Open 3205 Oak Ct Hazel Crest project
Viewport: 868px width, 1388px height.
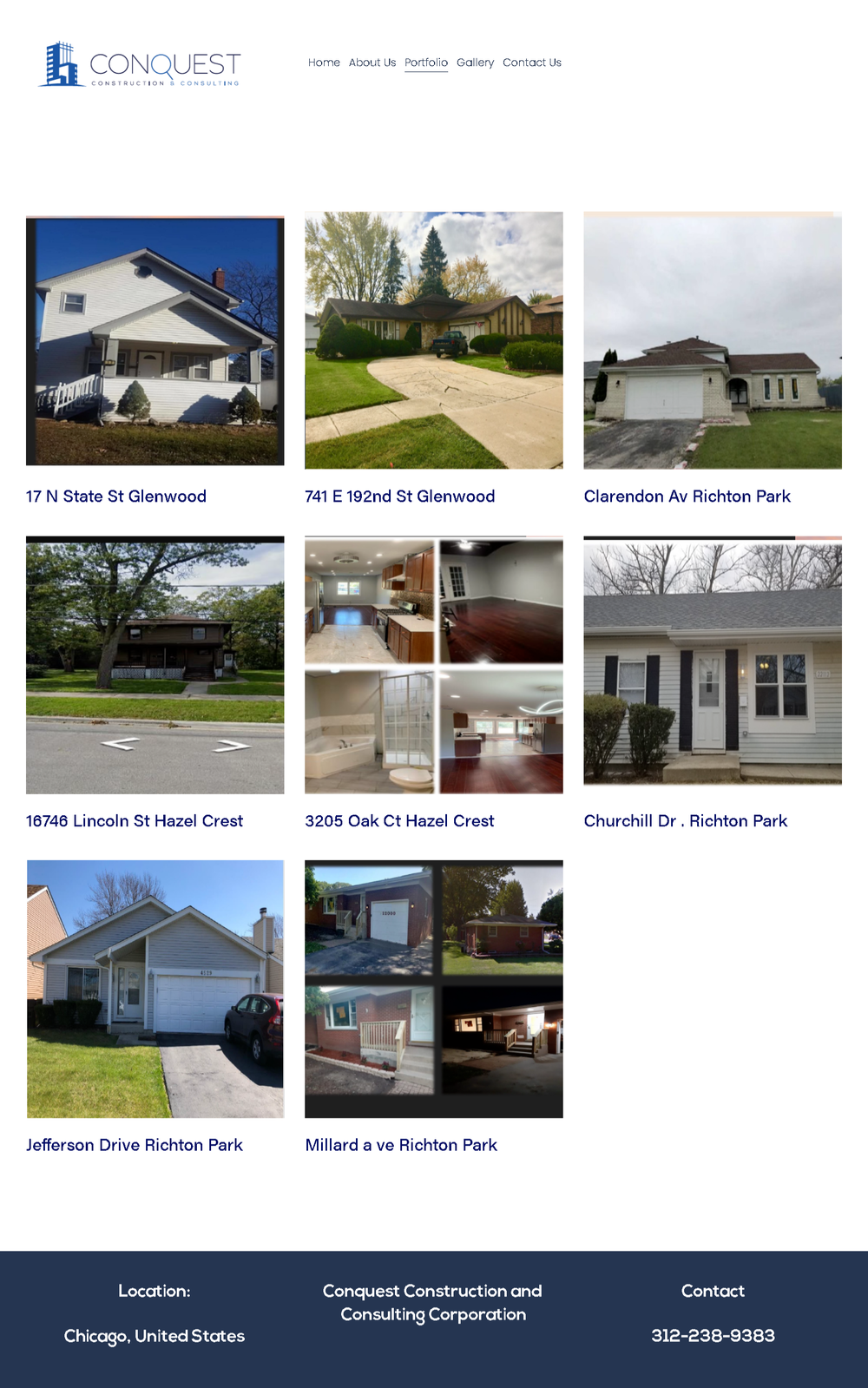tap(433, 666)
